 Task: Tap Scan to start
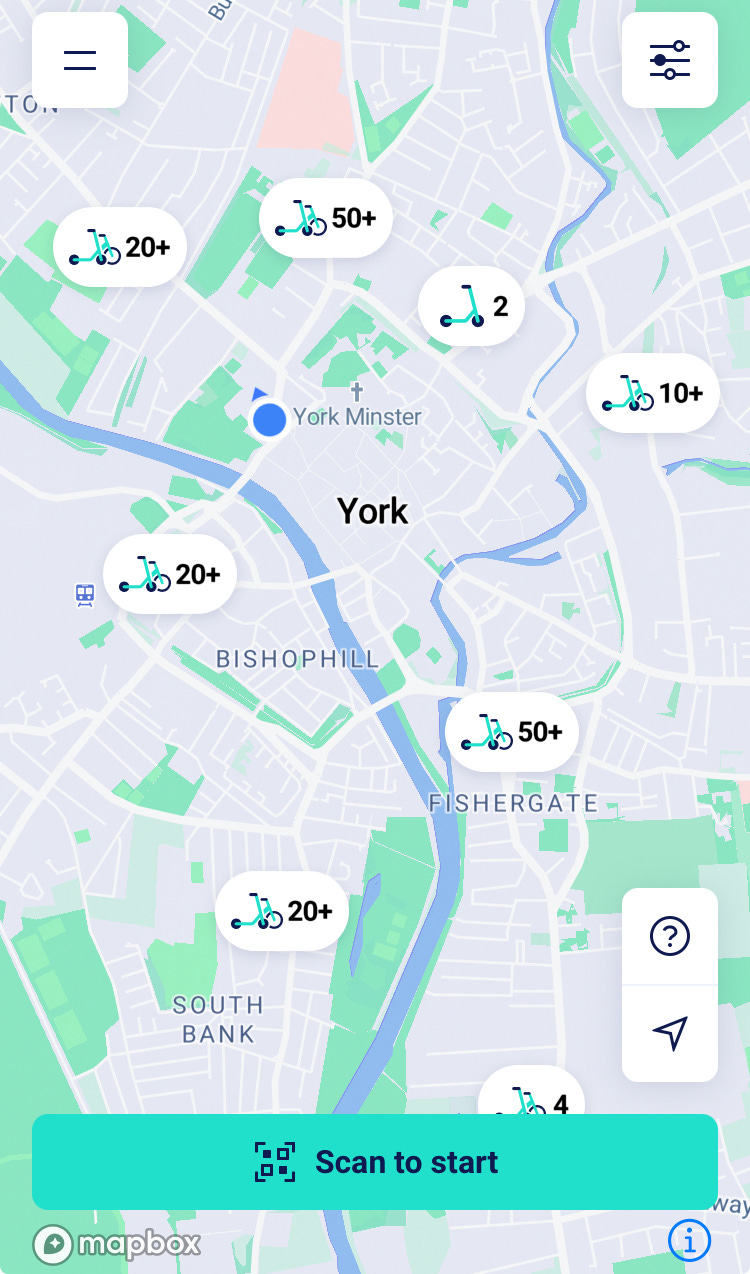coord(375,1162)
